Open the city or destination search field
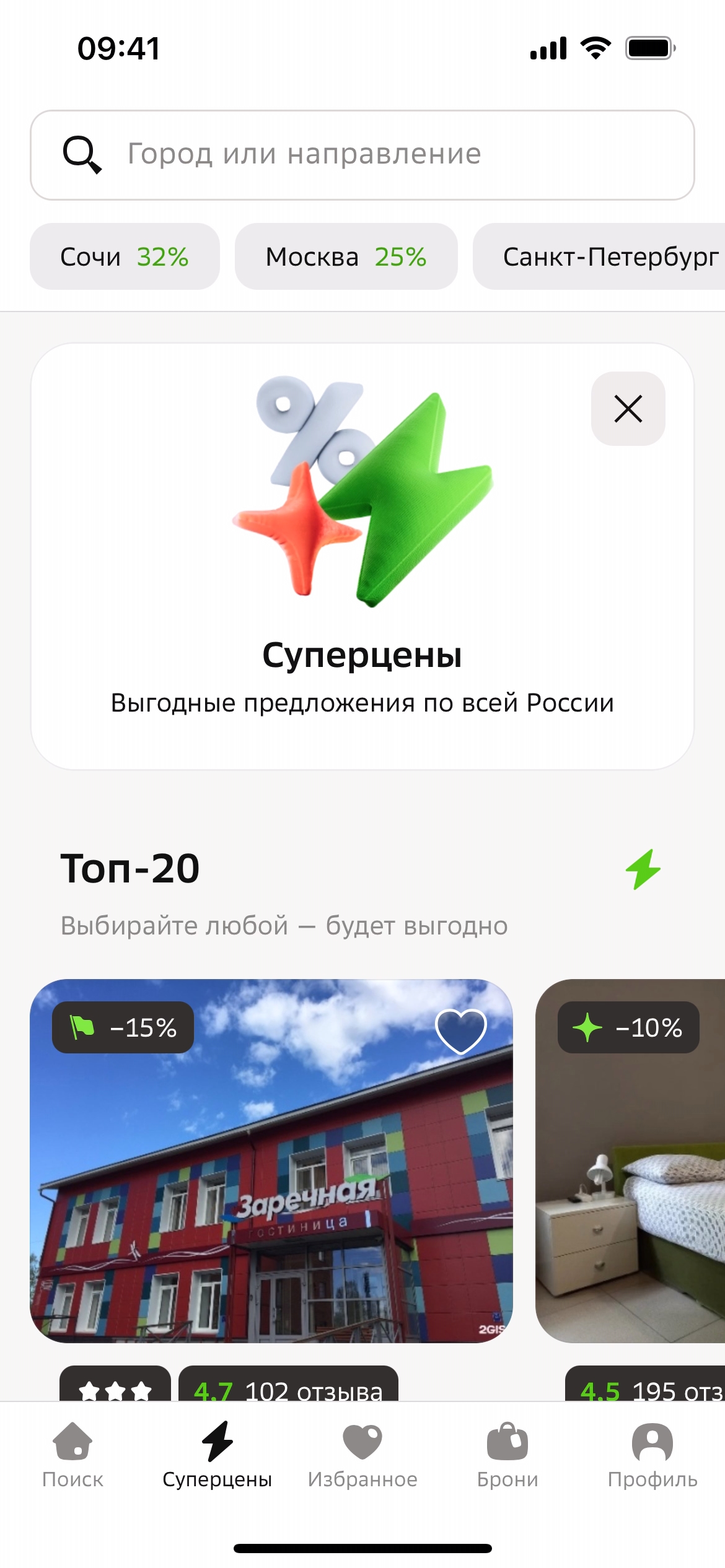Screen dimensions: 725x1568 pos(362,155)
